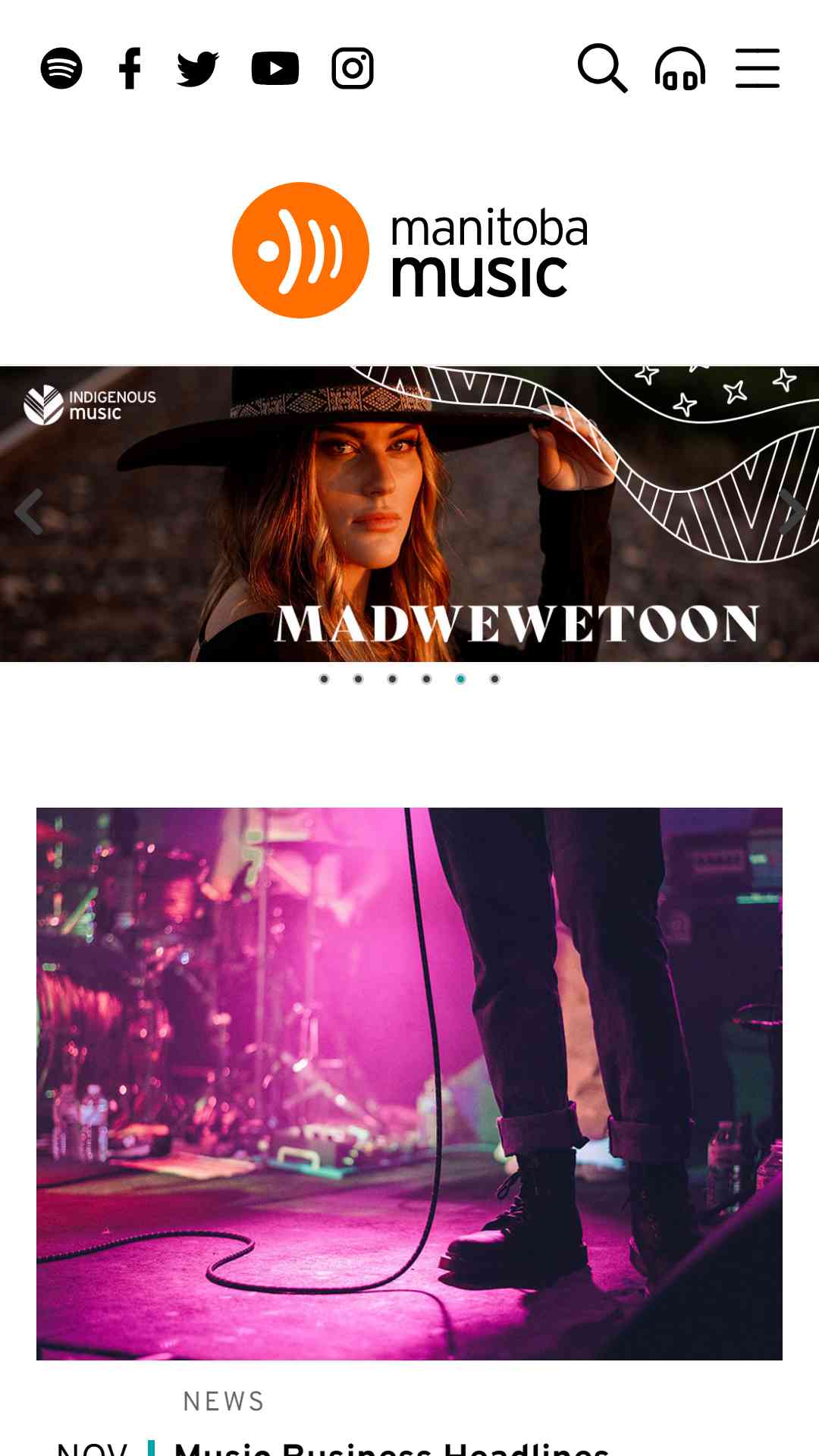Open the Instagram profile icon

click(353, 68)
